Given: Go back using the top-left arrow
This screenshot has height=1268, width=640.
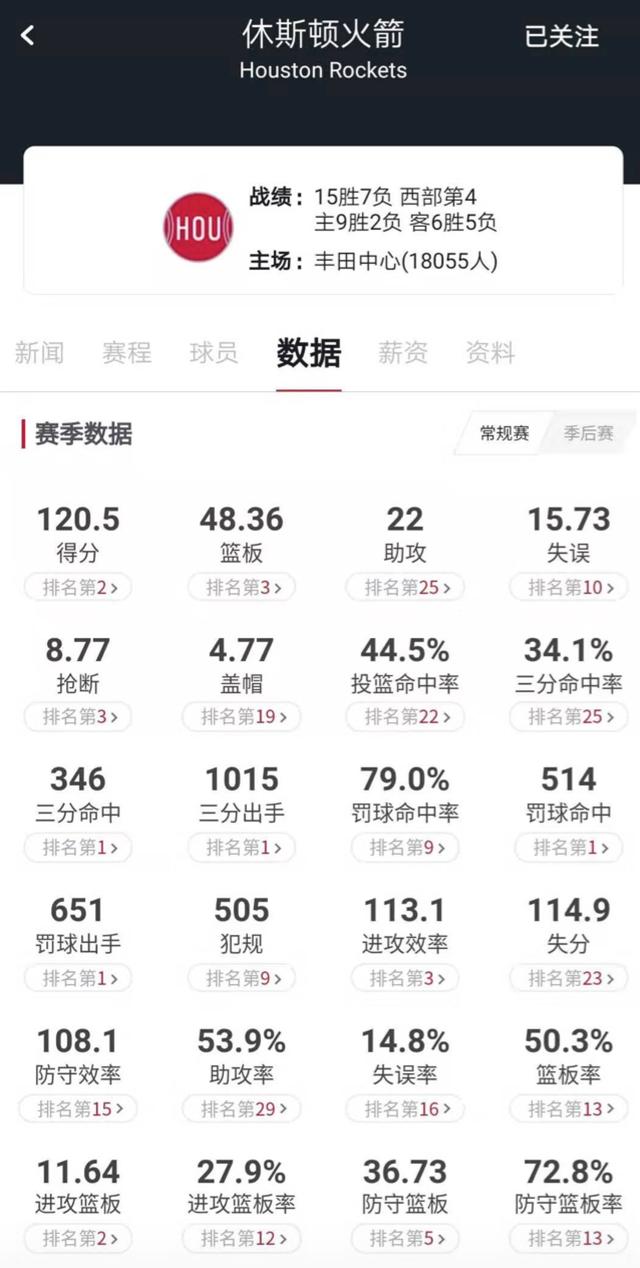Looking at the screenshot, I should (x=27, y=36).
